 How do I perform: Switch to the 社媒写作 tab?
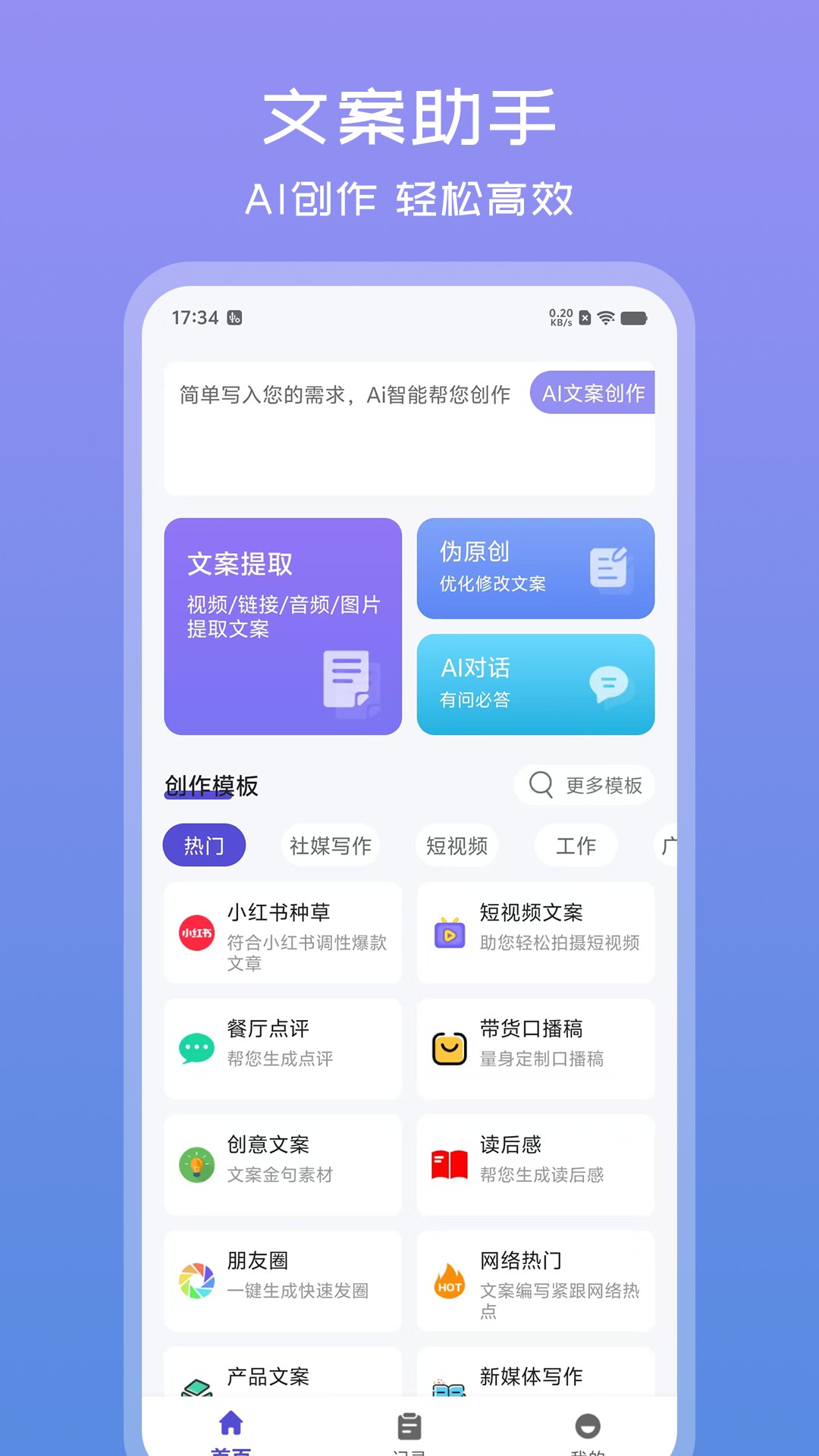tap(330, 845)
